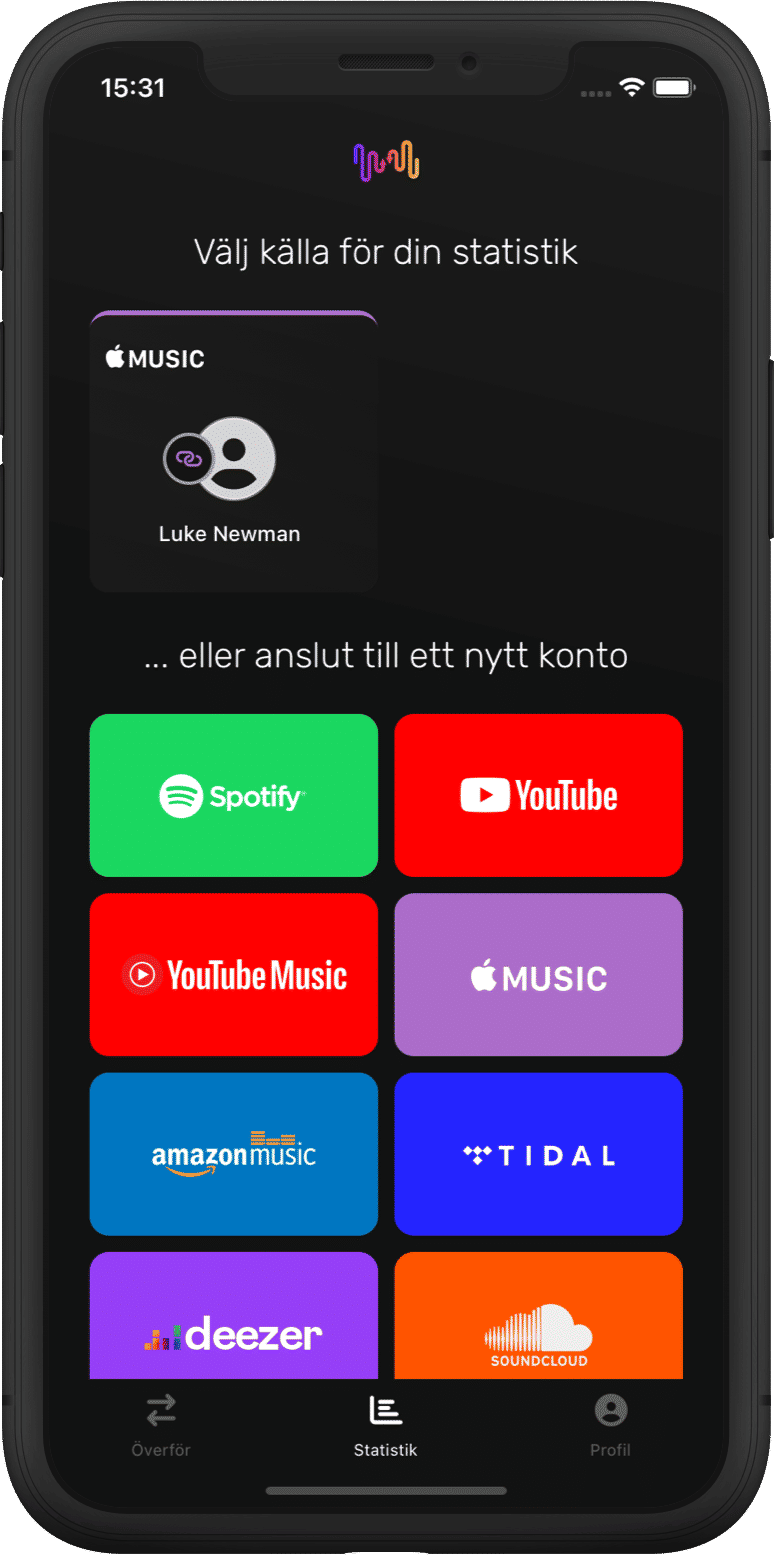Tap the Apple Music label on the account card
The image size is (774, 1560).
tap(153, 357)
